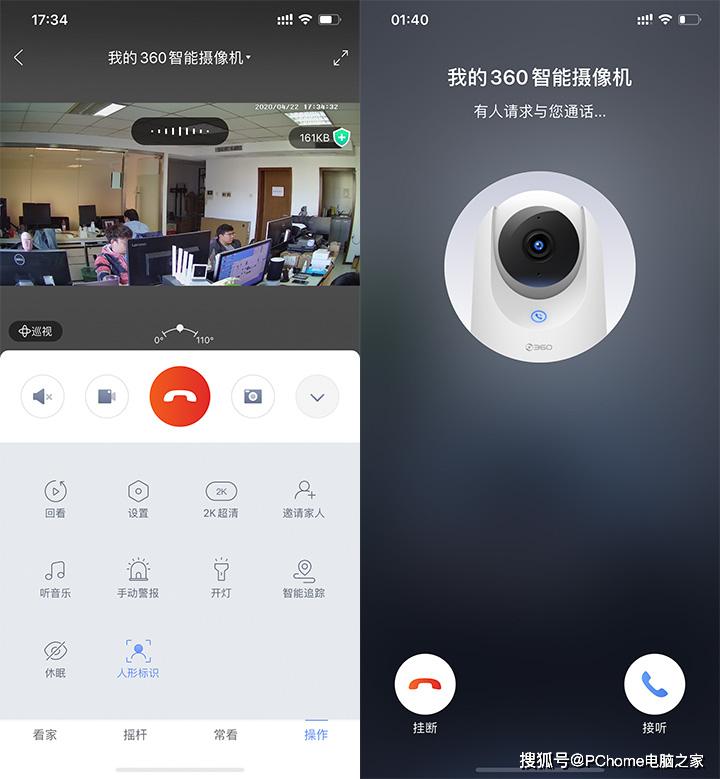The height and width of the screenshot is (779, 720).
Task: Enable 智能追踪 smart tracking
Action: coord(304,578)
